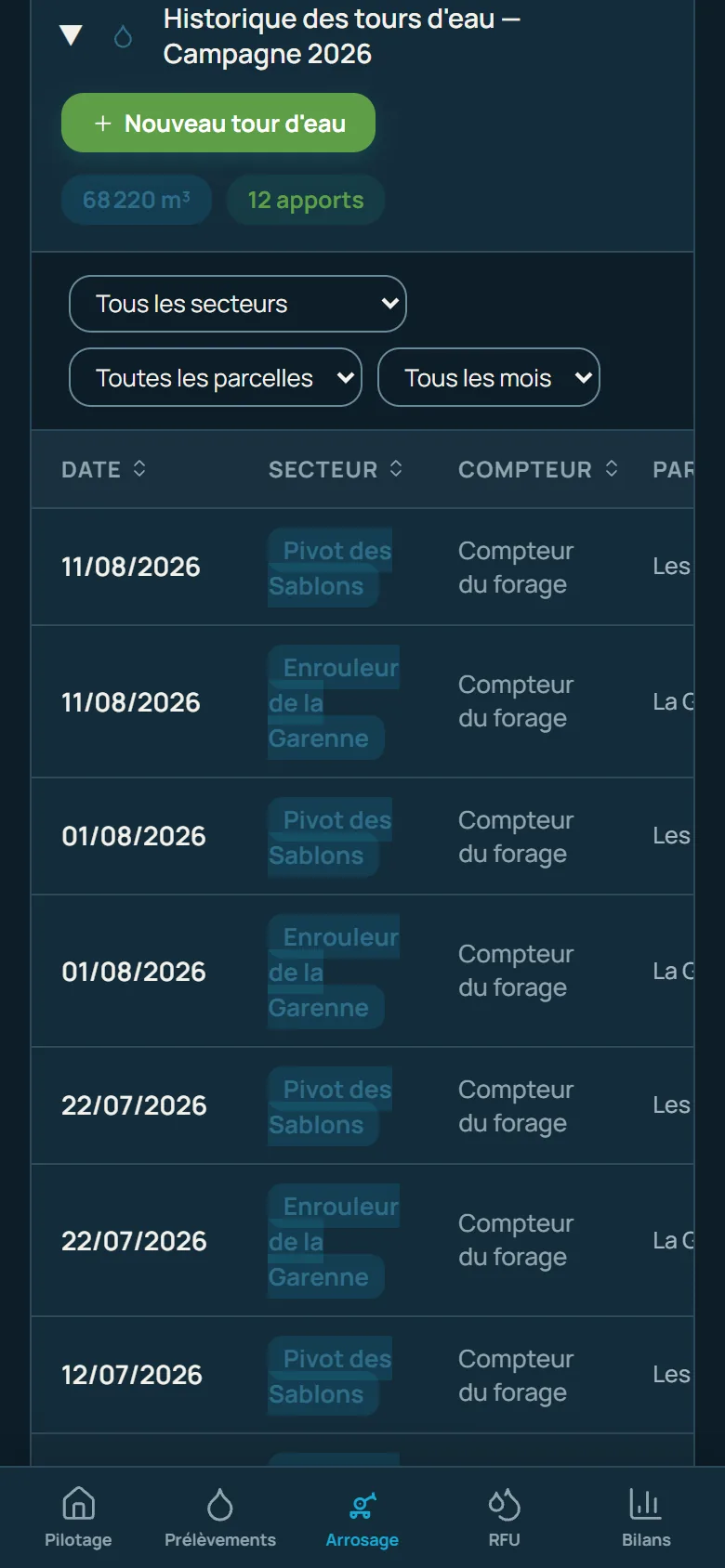Viewport: 725px width, 1568px height.
Task: Add a Nouveau tour d'eau
Action: point(218,123)
